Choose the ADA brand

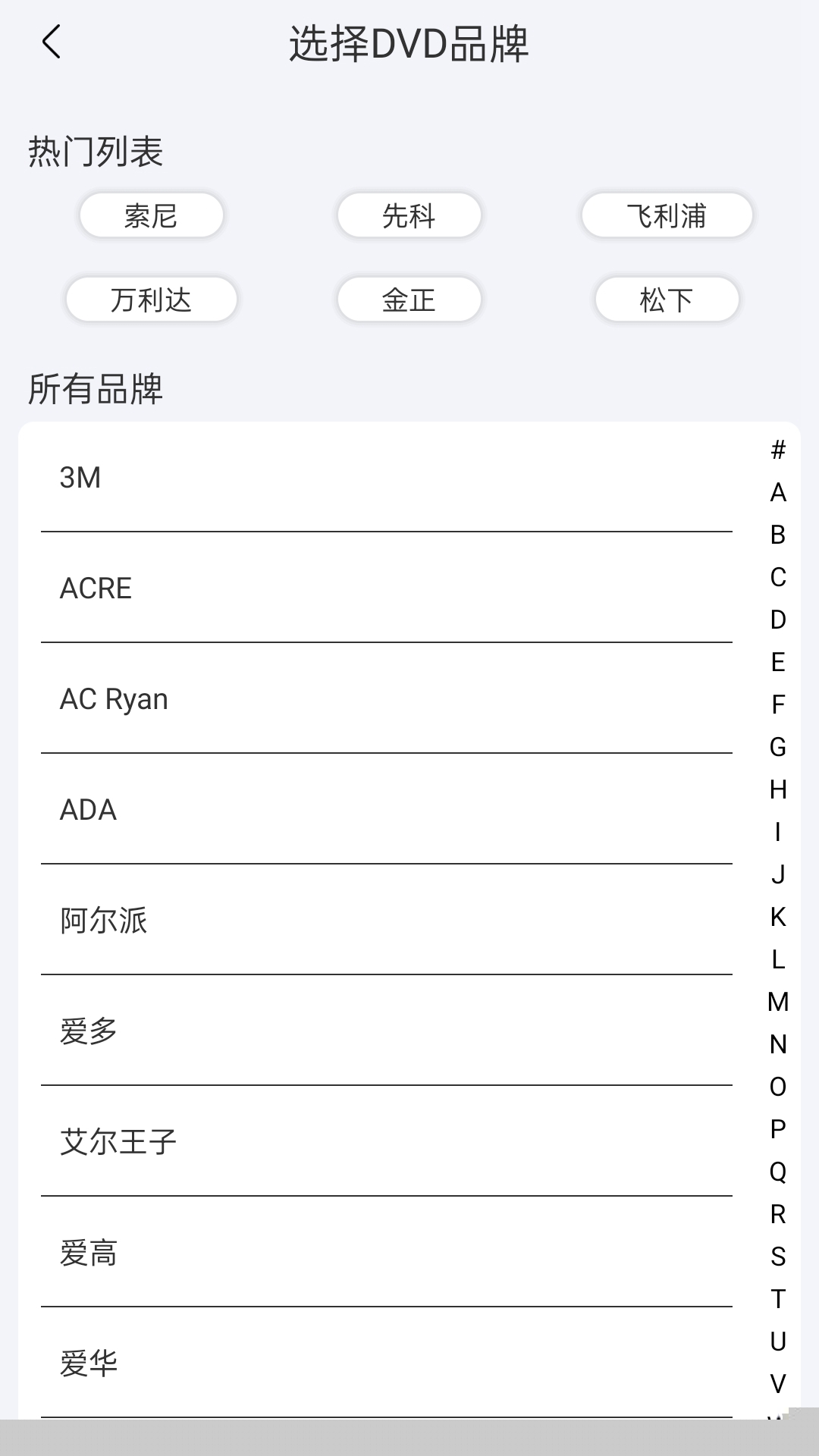pos(387,810)
